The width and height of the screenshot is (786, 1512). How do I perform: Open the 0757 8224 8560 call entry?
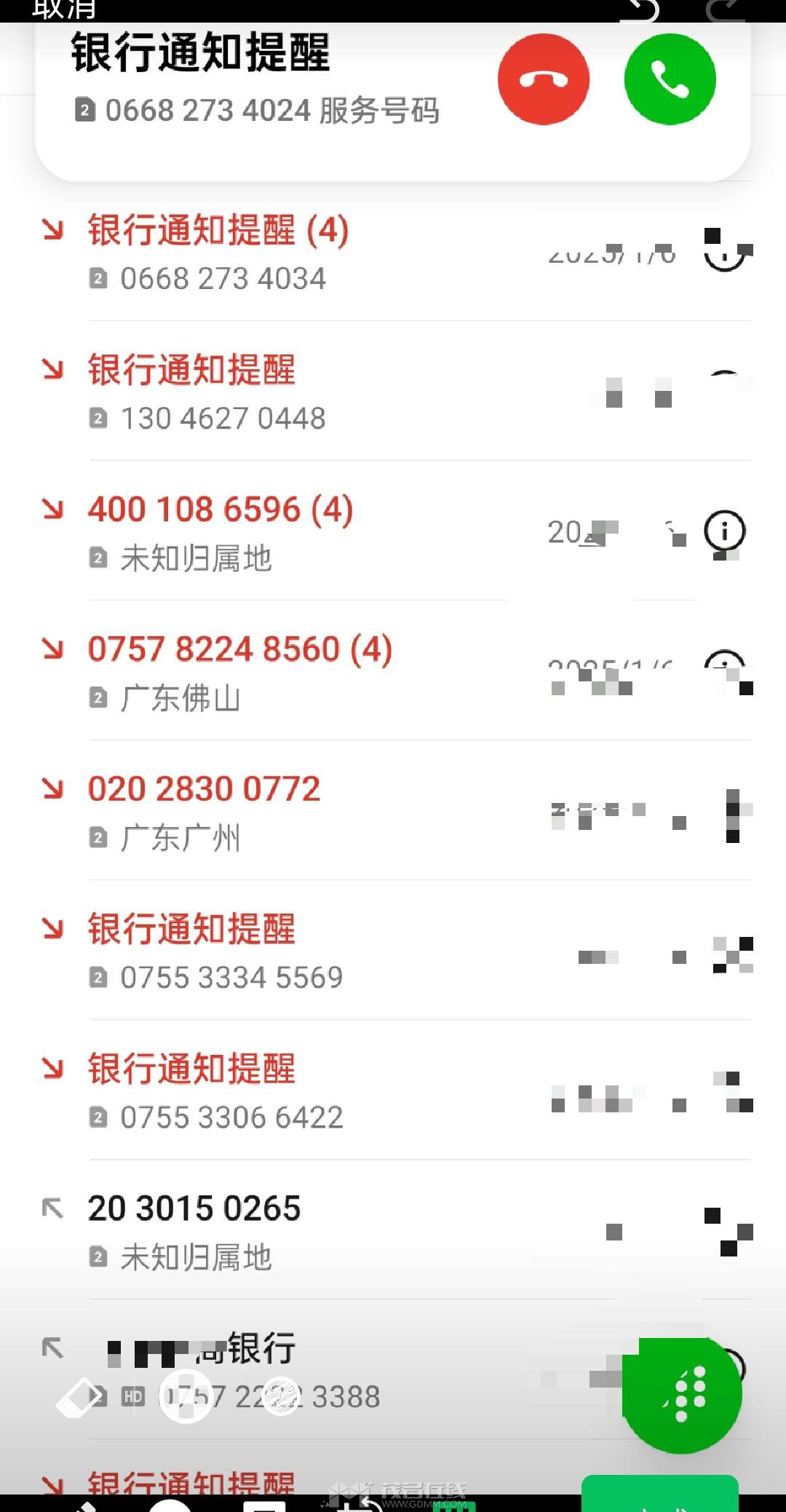291,672
